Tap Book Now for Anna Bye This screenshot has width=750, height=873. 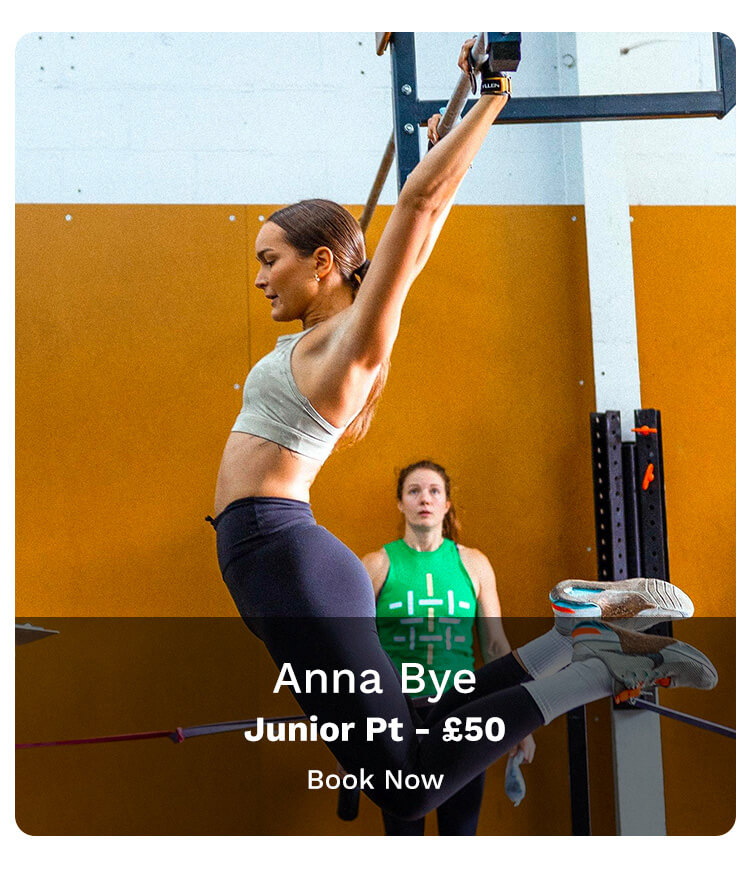(x=375, y=780)
